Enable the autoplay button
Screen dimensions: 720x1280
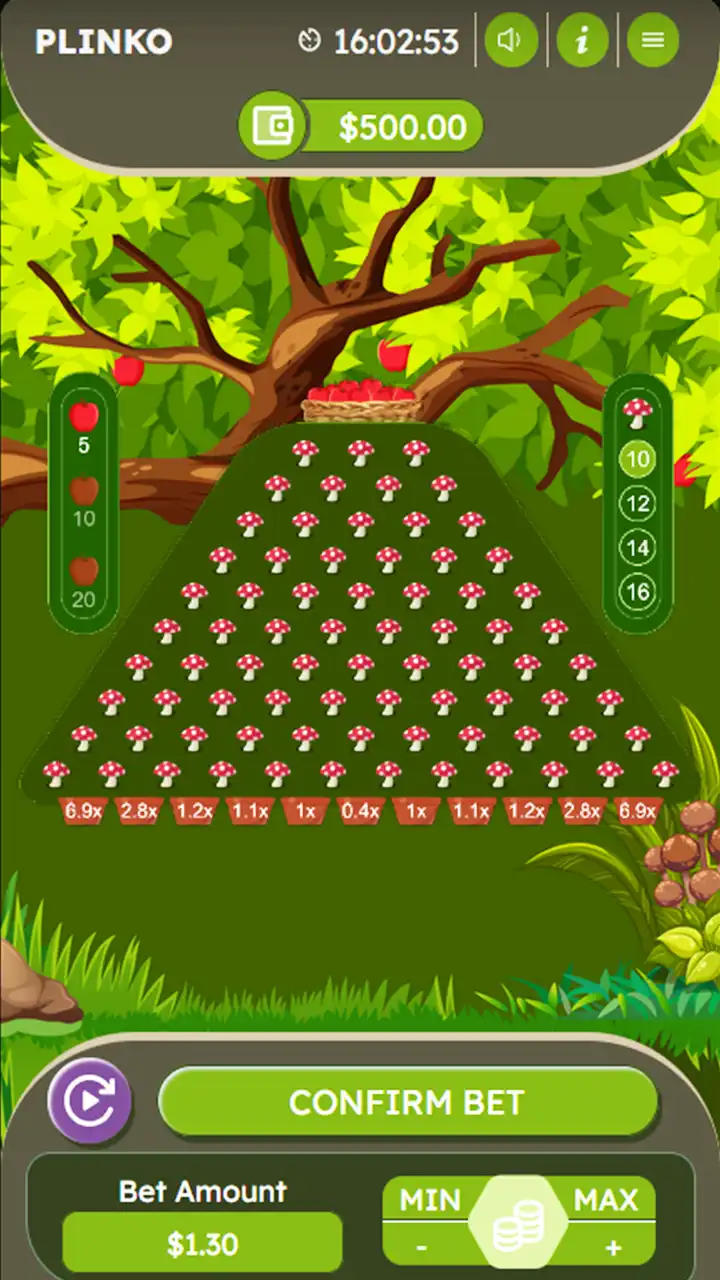90,1101
